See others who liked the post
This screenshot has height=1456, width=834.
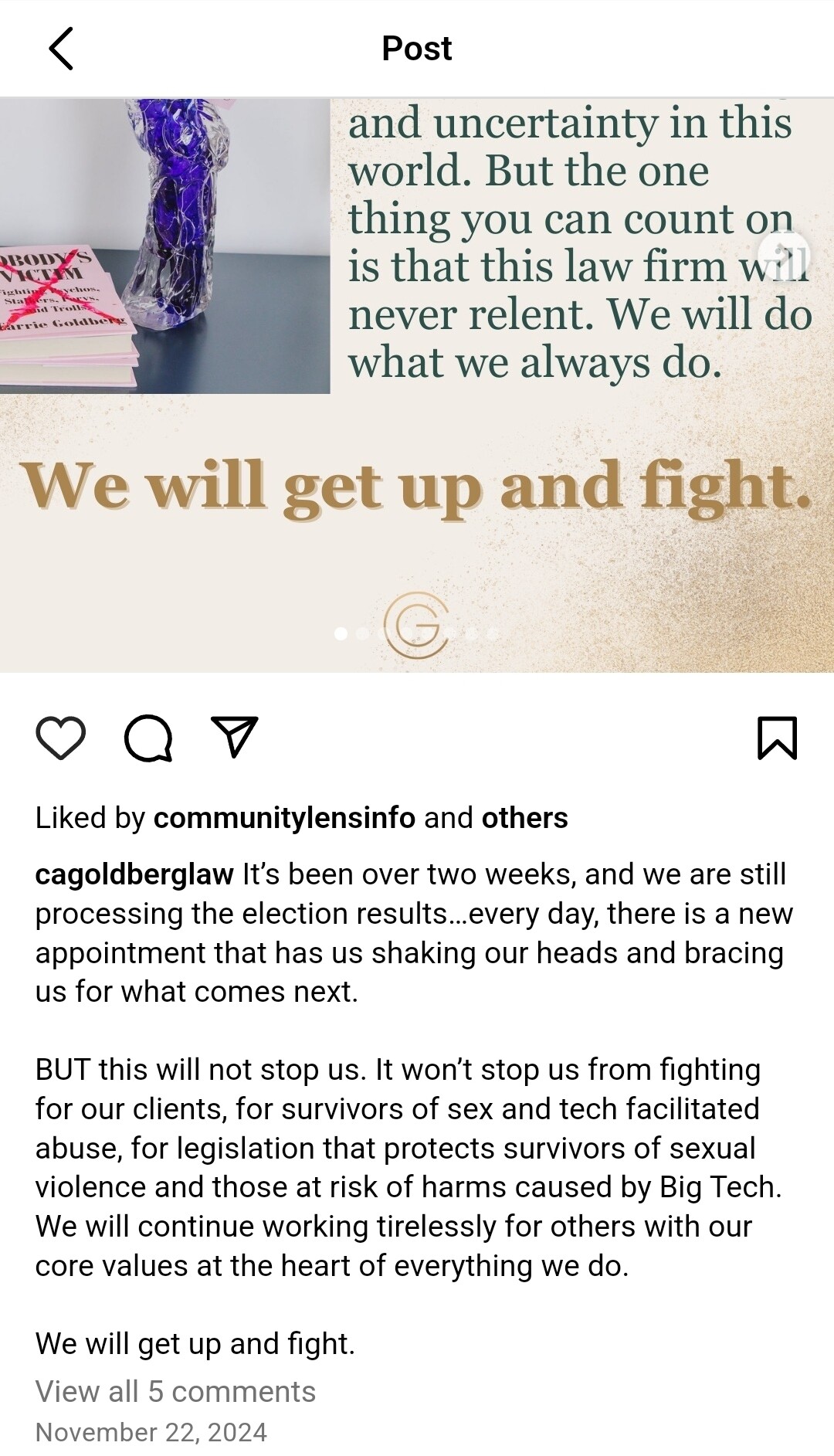524,818
